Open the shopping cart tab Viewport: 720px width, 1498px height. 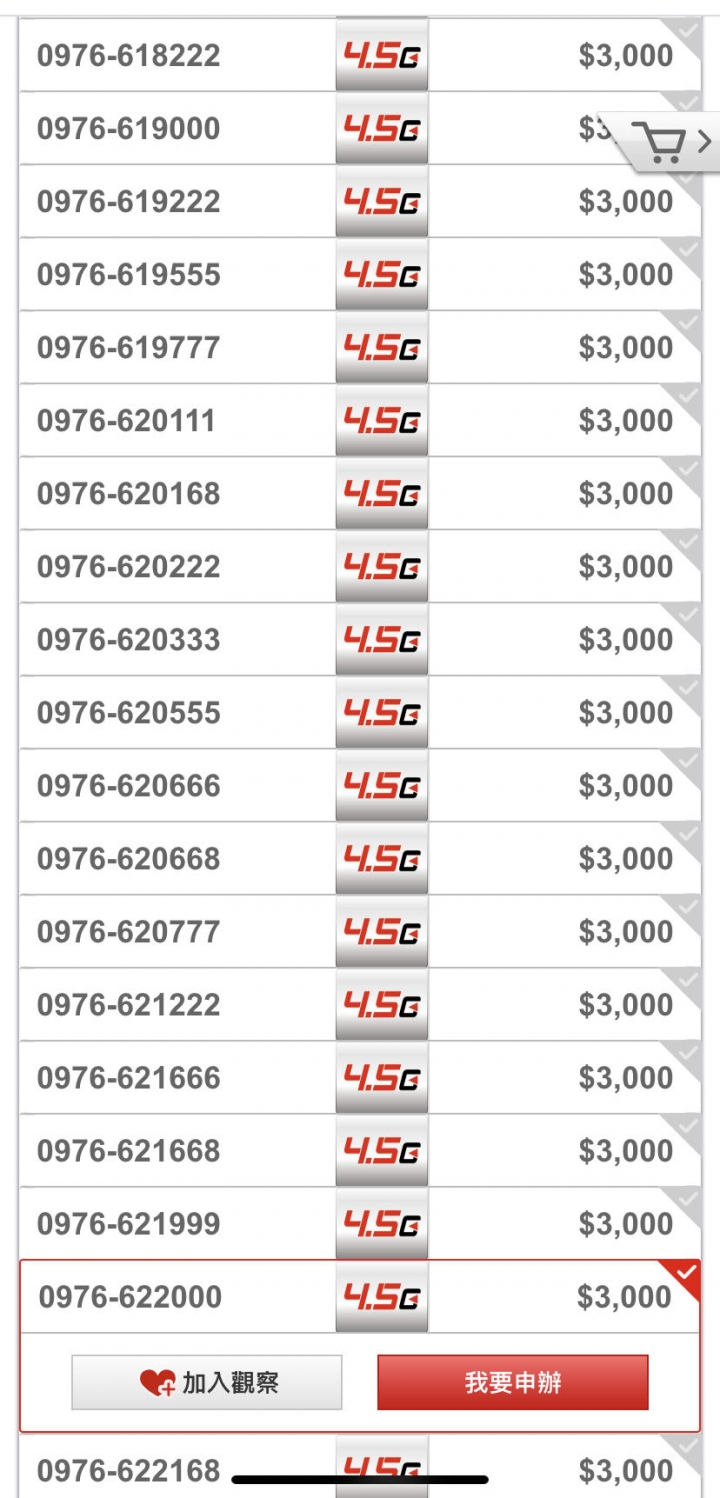[670, 142]
